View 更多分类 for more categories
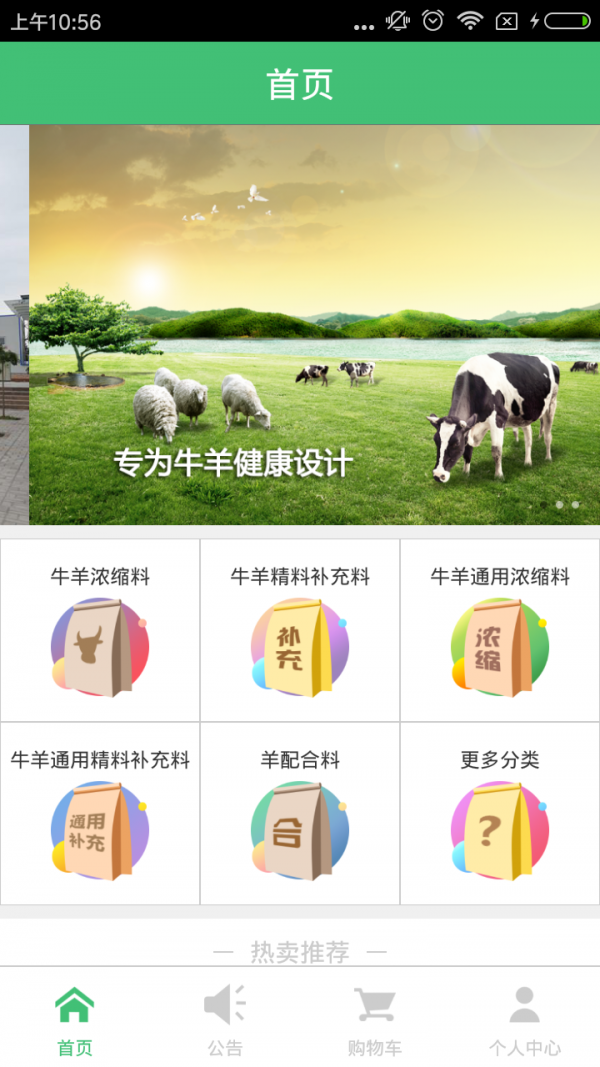This screenshot has width=600, height=1067. pos(500,813)
